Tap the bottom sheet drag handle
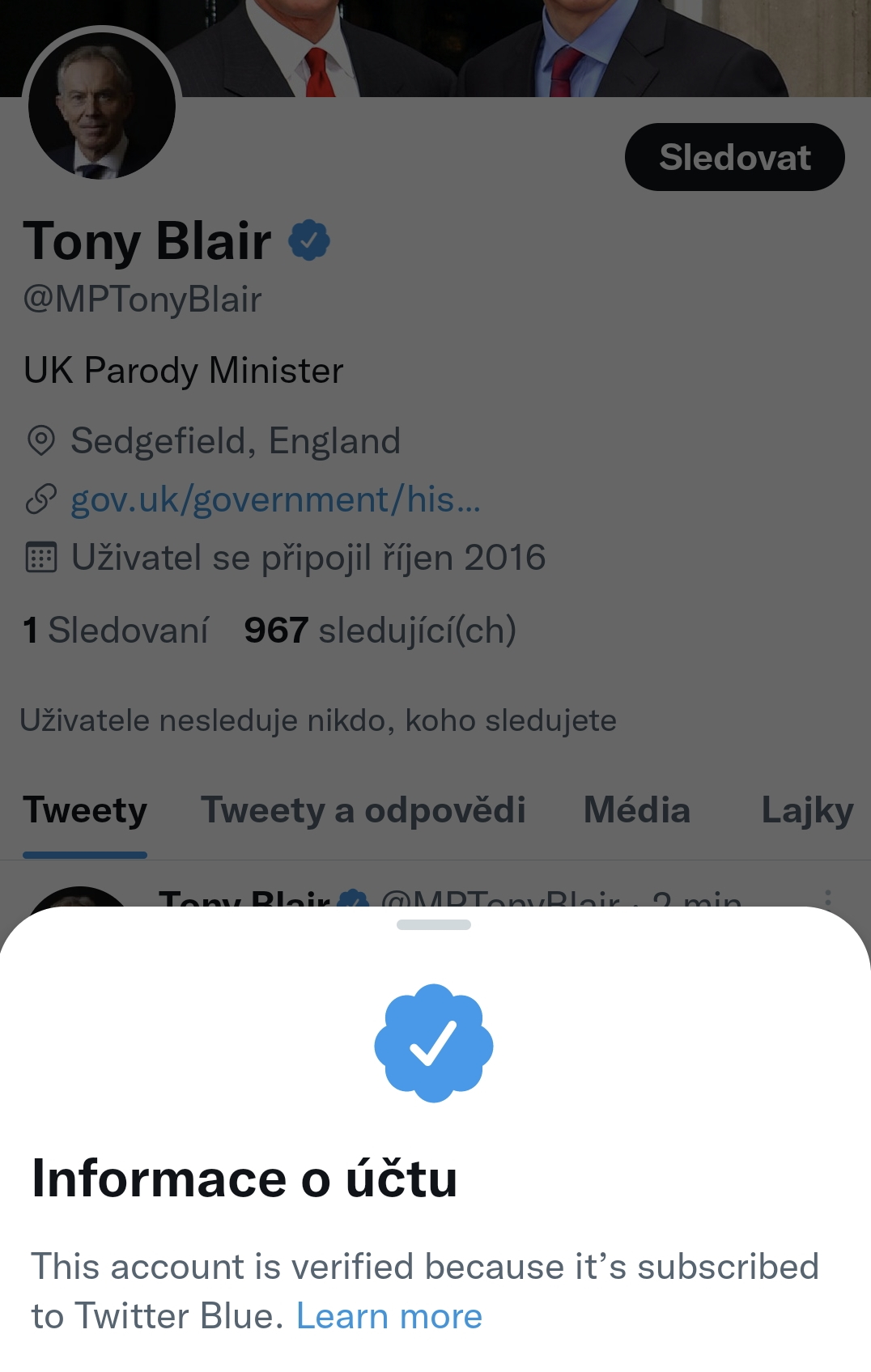 tap(434, 924)
